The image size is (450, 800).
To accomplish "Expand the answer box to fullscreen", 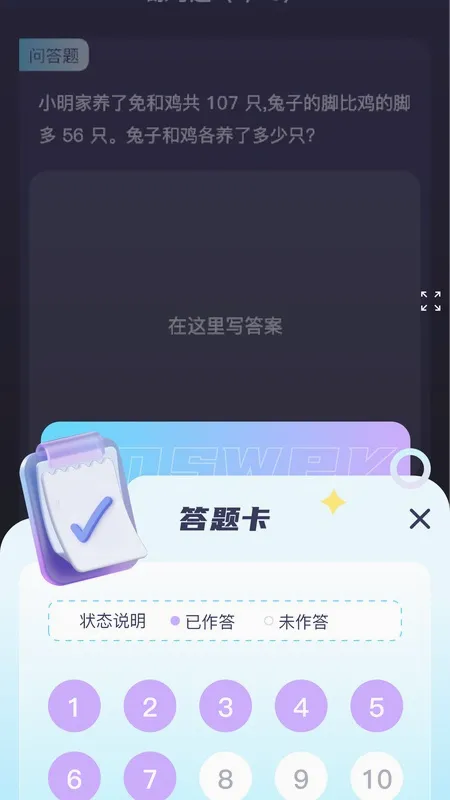I will pos(431,301).
